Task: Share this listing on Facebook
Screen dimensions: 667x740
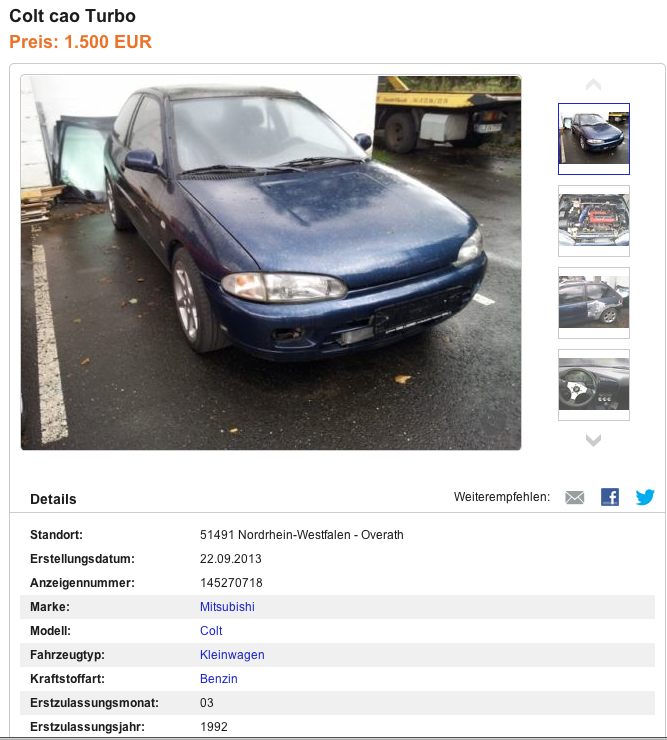Action: coord(610,497)
